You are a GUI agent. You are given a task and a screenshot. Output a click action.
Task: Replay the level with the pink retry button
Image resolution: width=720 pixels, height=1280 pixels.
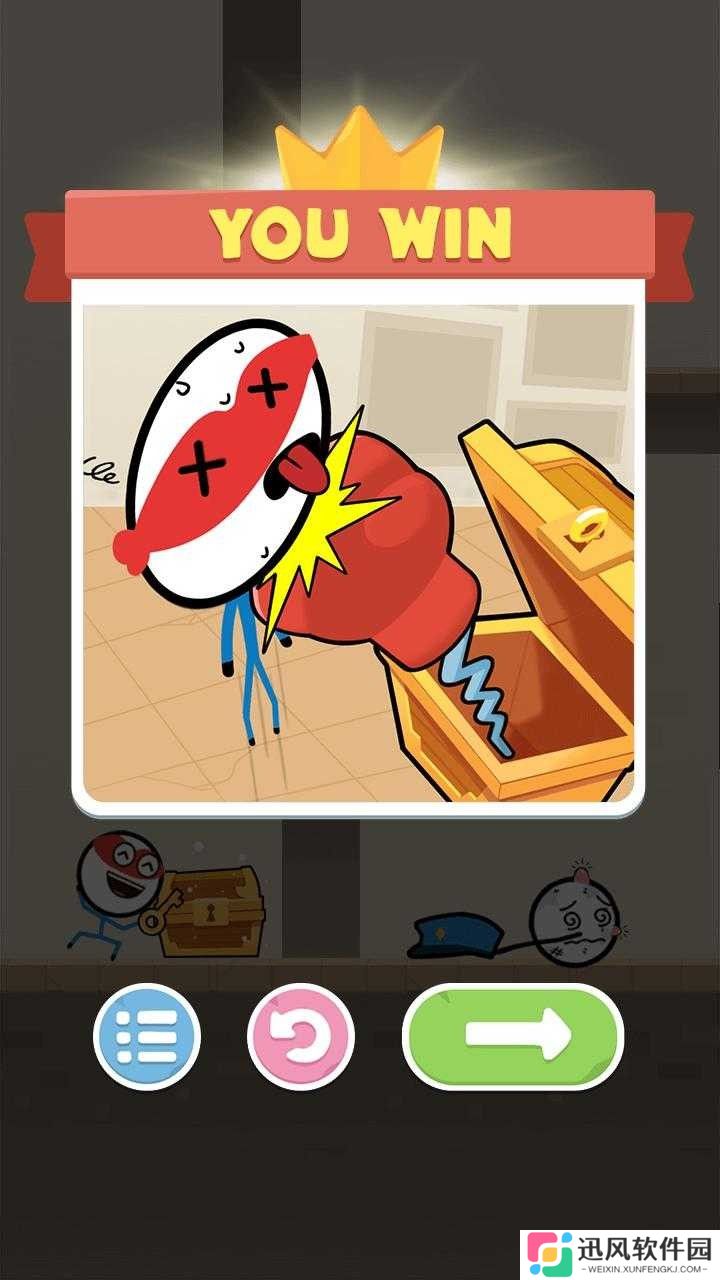[x=300, y=1036]
